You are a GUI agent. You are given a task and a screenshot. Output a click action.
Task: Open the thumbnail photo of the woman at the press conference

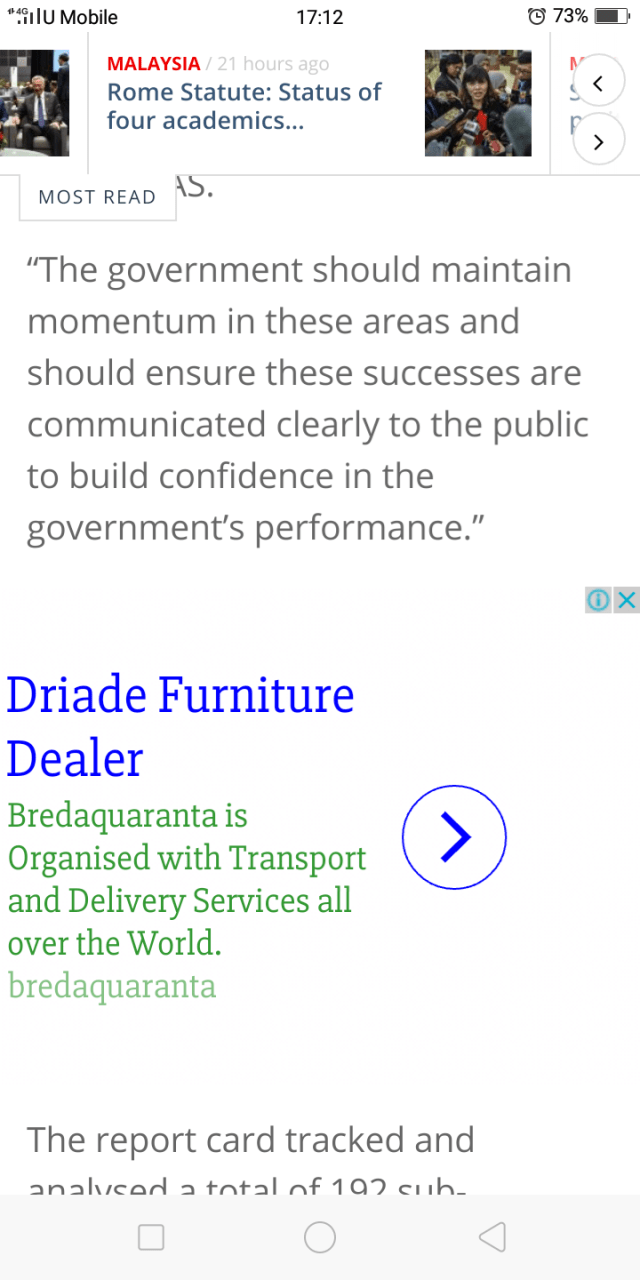tap(478, 103)
